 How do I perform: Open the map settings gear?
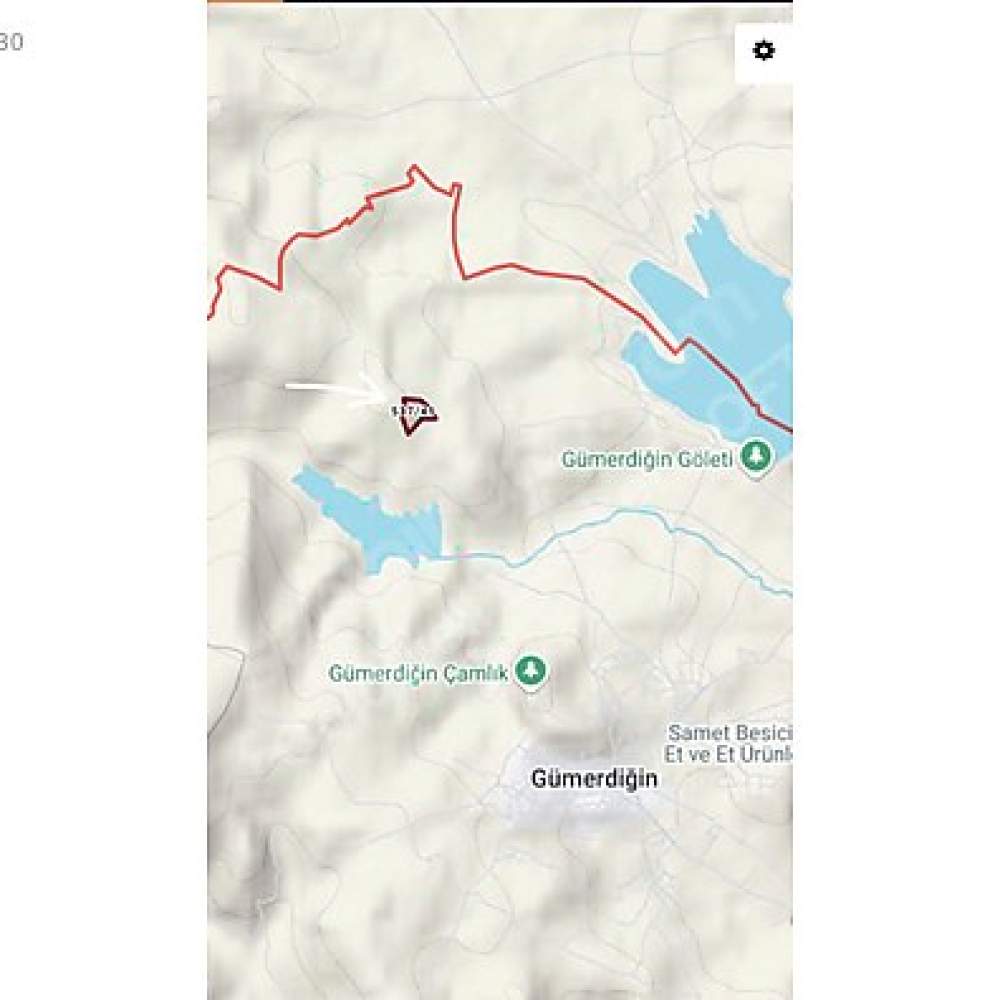pos(763,51)
